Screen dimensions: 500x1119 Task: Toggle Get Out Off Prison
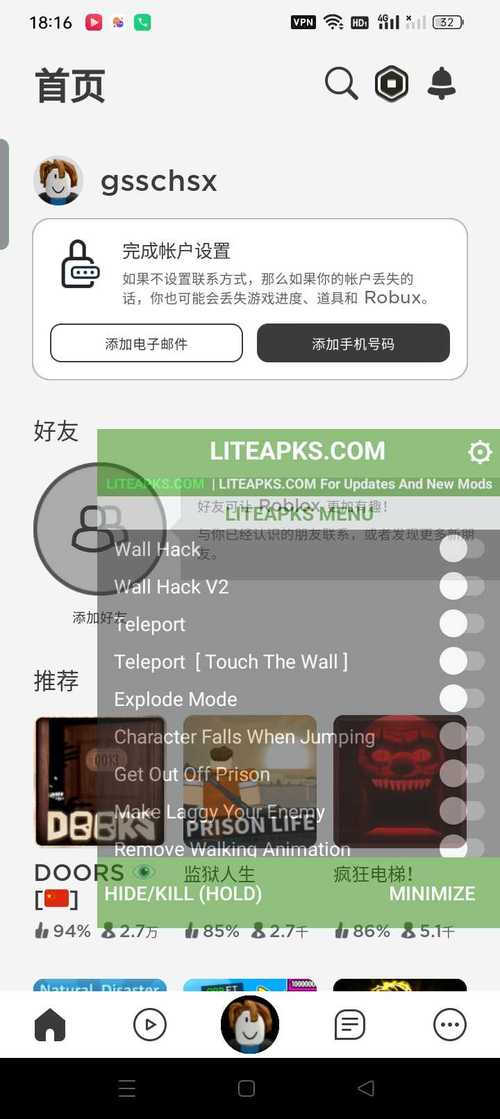point(462,774)
